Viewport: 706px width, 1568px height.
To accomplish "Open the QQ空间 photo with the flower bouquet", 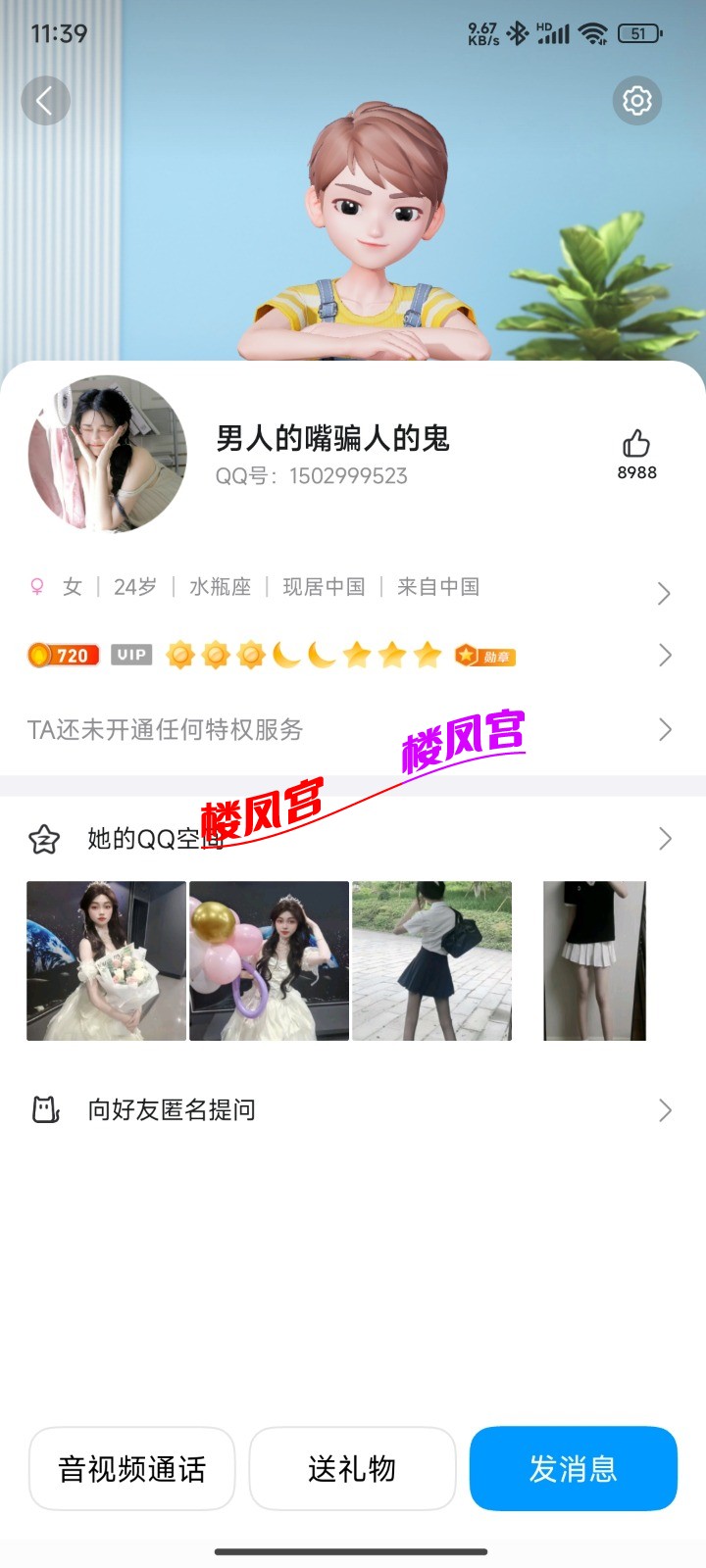I will (x=106, y=960).
